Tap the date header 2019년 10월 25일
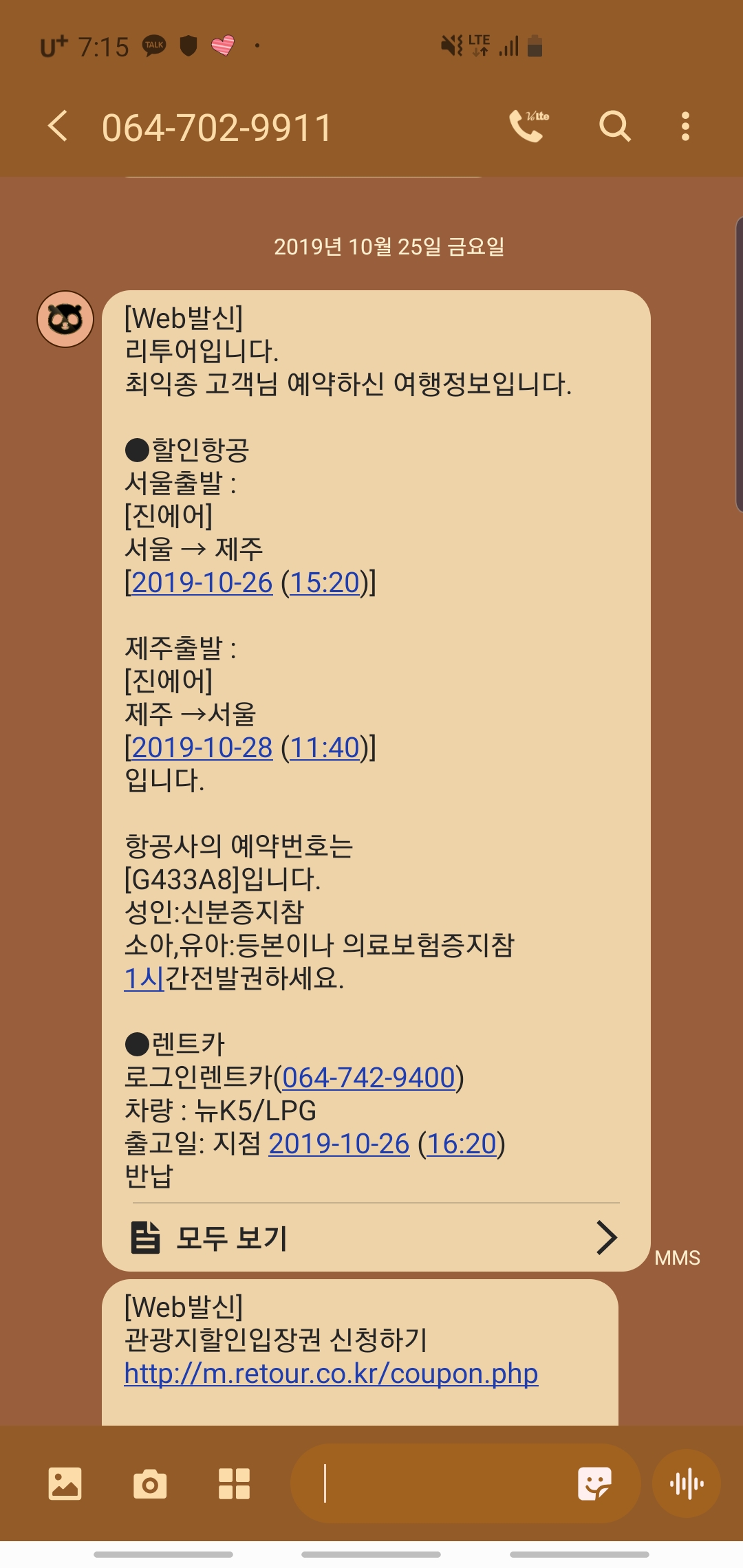The height and width of the screenshot is (1568, 743). [x=391, y=246]
